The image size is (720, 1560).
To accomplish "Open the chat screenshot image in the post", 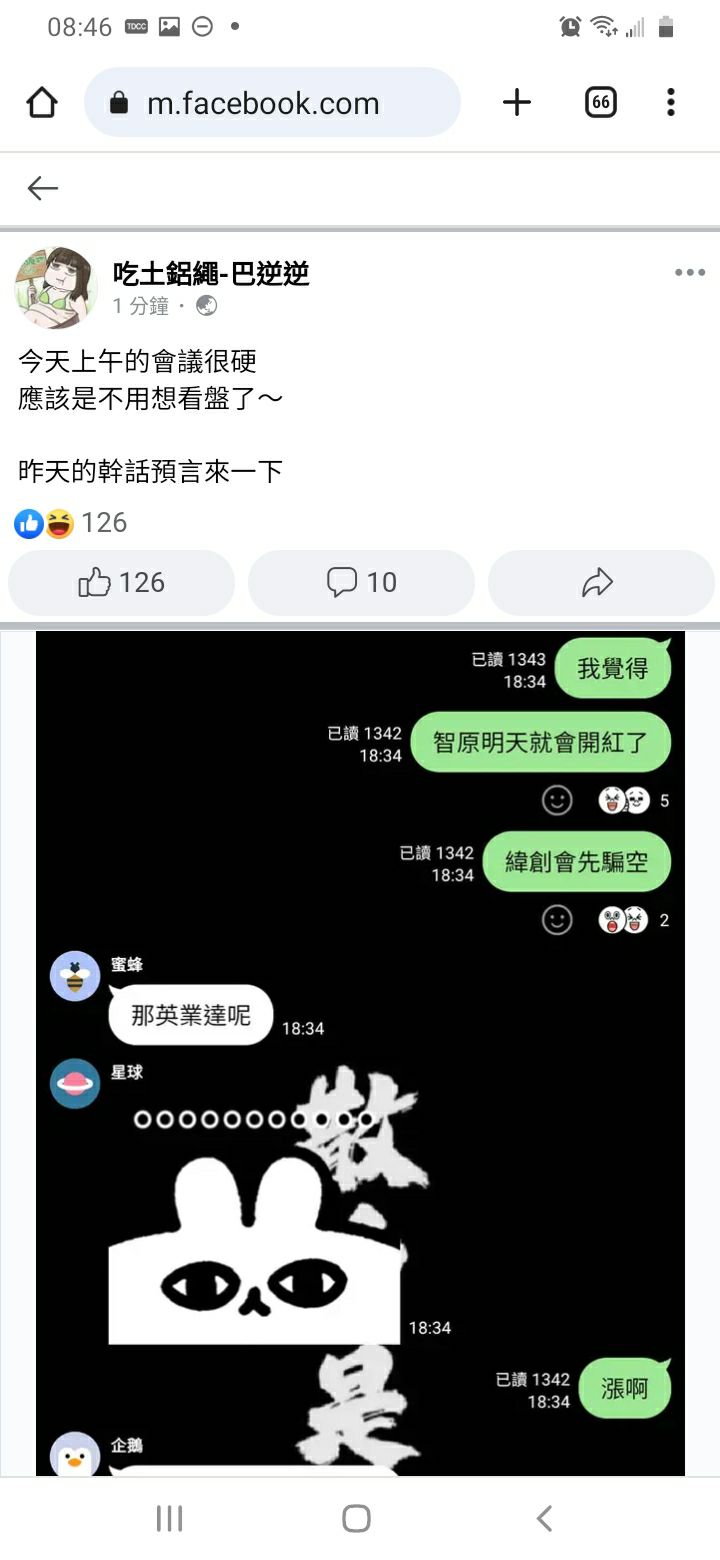I will 360,1050.
